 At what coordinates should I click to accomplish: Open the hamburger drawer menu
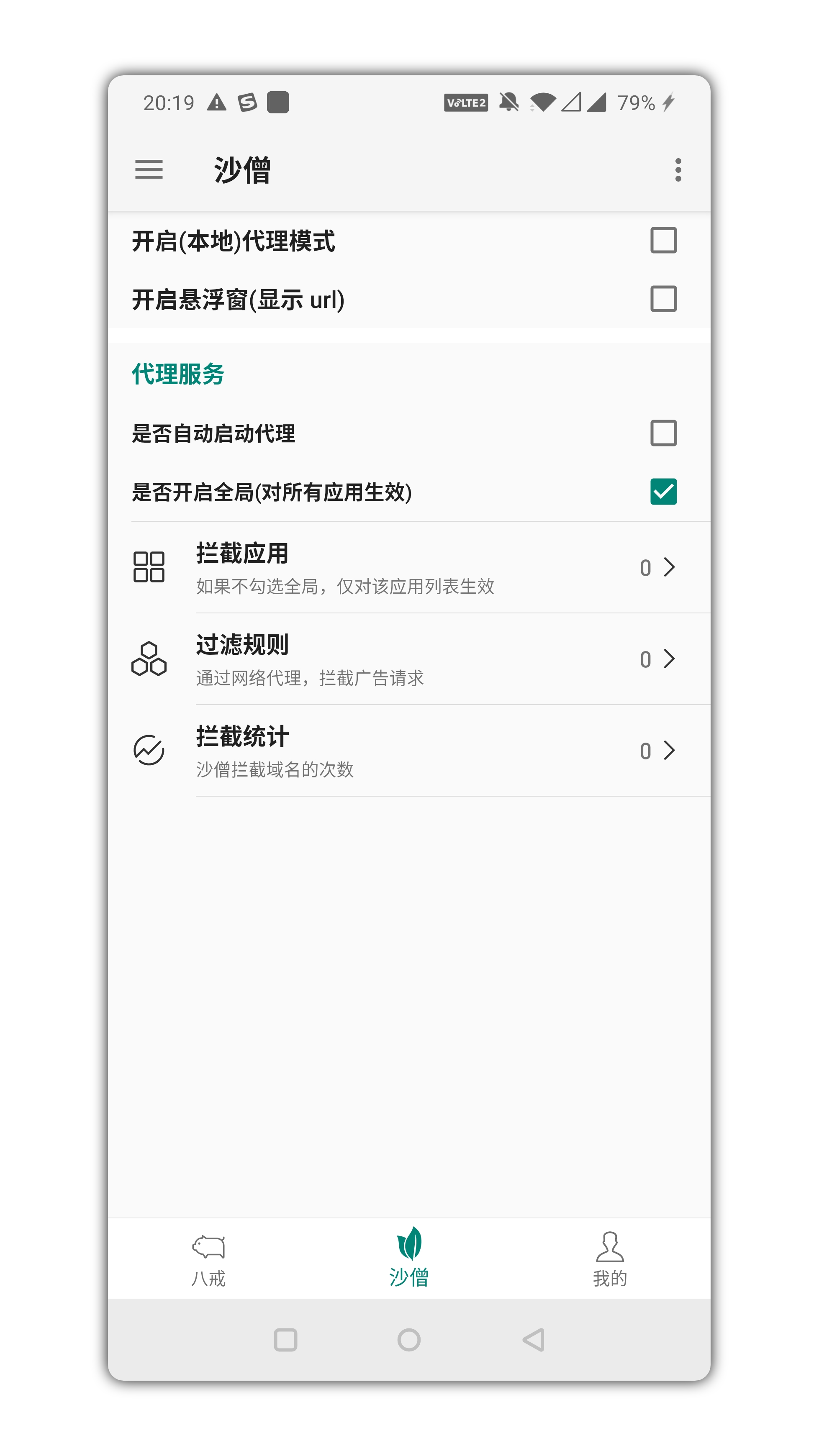coord(149,169)
